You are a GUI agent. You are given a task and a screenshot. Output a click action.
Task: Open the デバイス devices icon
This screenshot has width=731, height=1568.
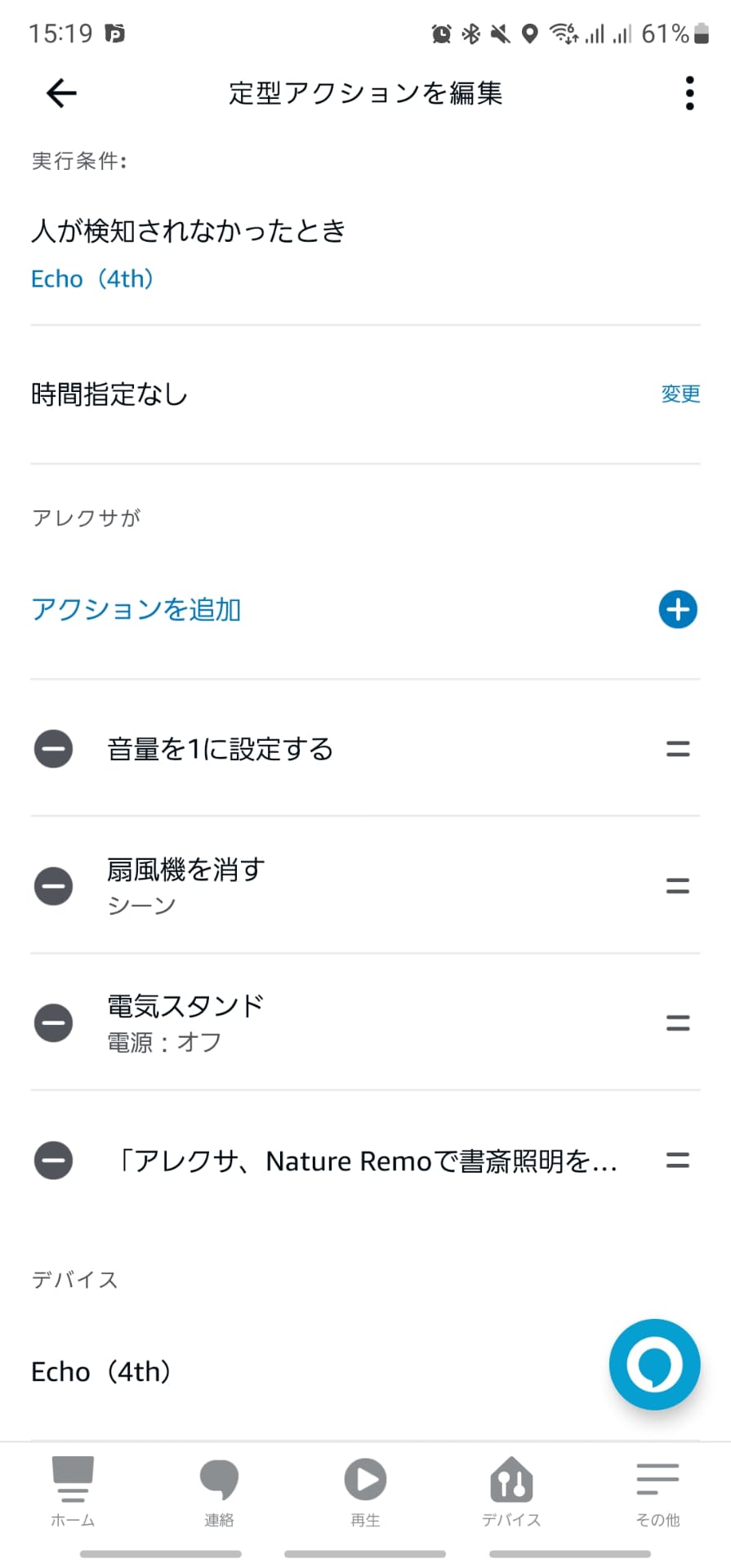[510, 1482]
